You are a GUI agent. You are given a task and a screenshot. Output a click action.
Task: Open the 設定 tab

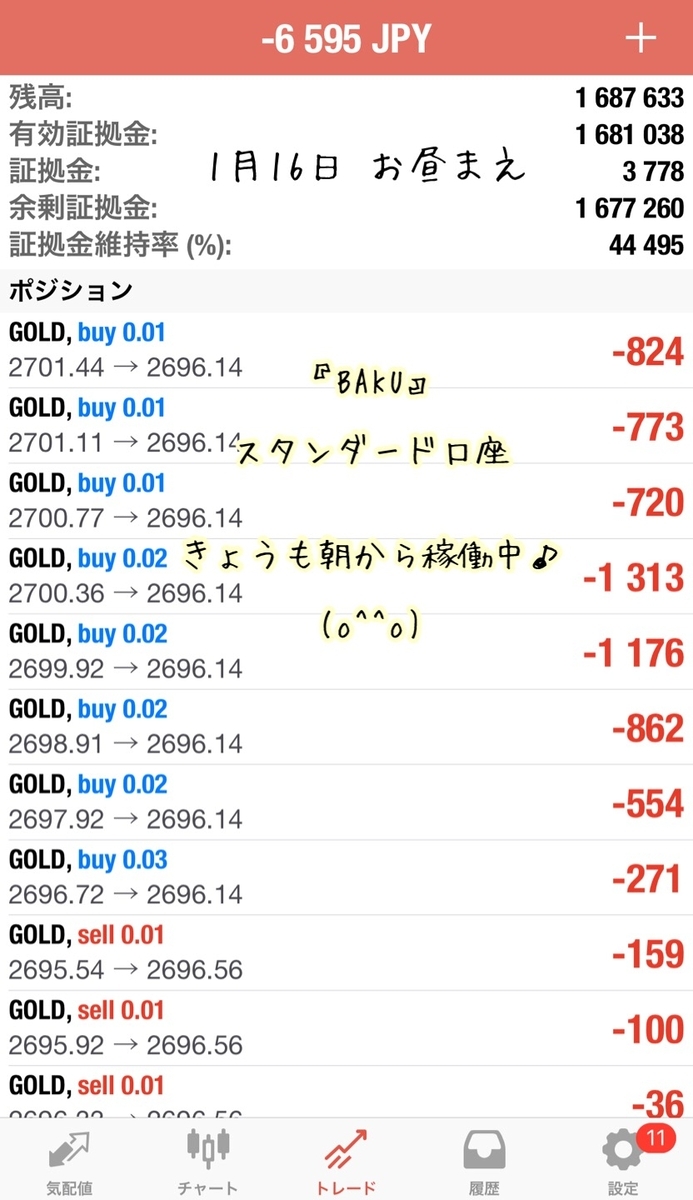point(622,1160)
